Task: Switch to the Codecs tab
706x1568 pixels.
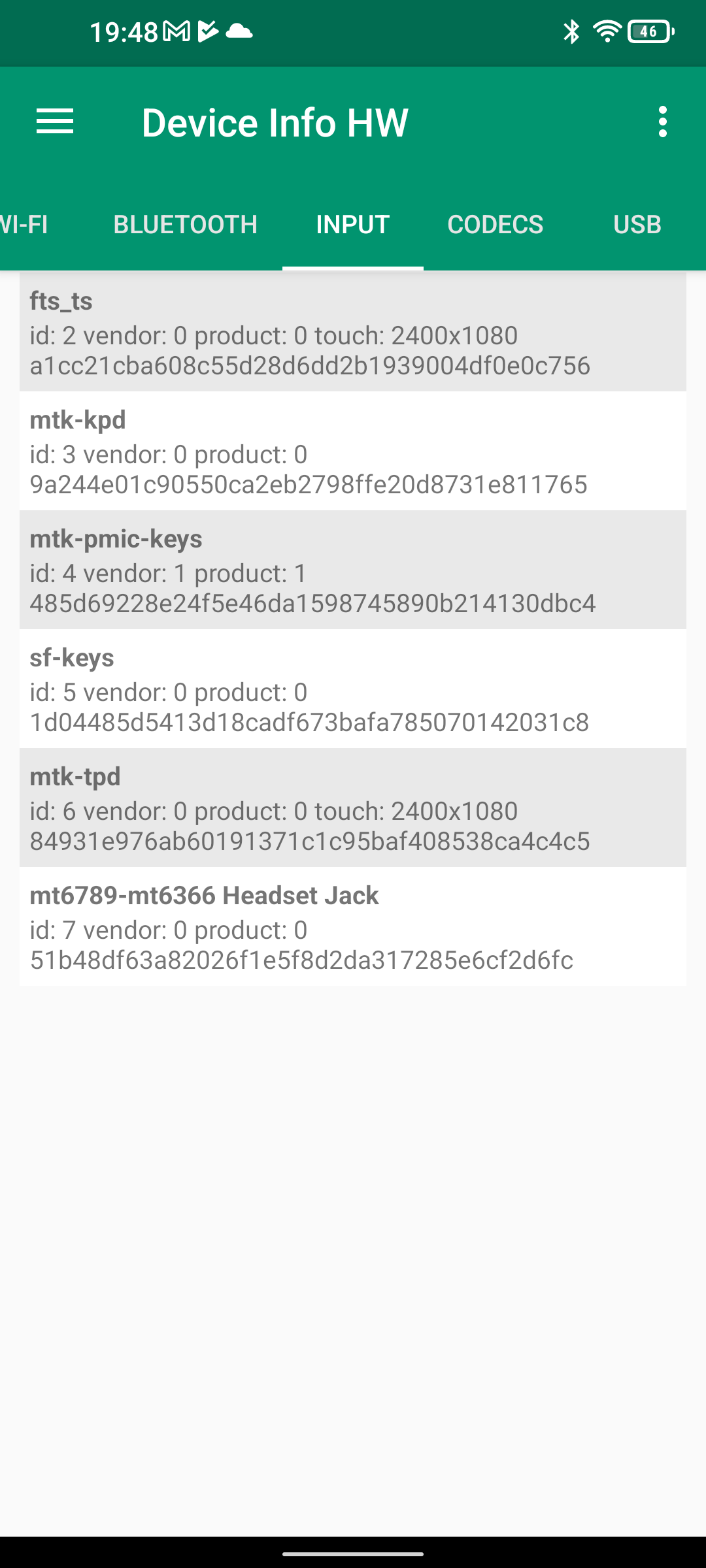Action: pyautogui.click(x=495, y=225)
